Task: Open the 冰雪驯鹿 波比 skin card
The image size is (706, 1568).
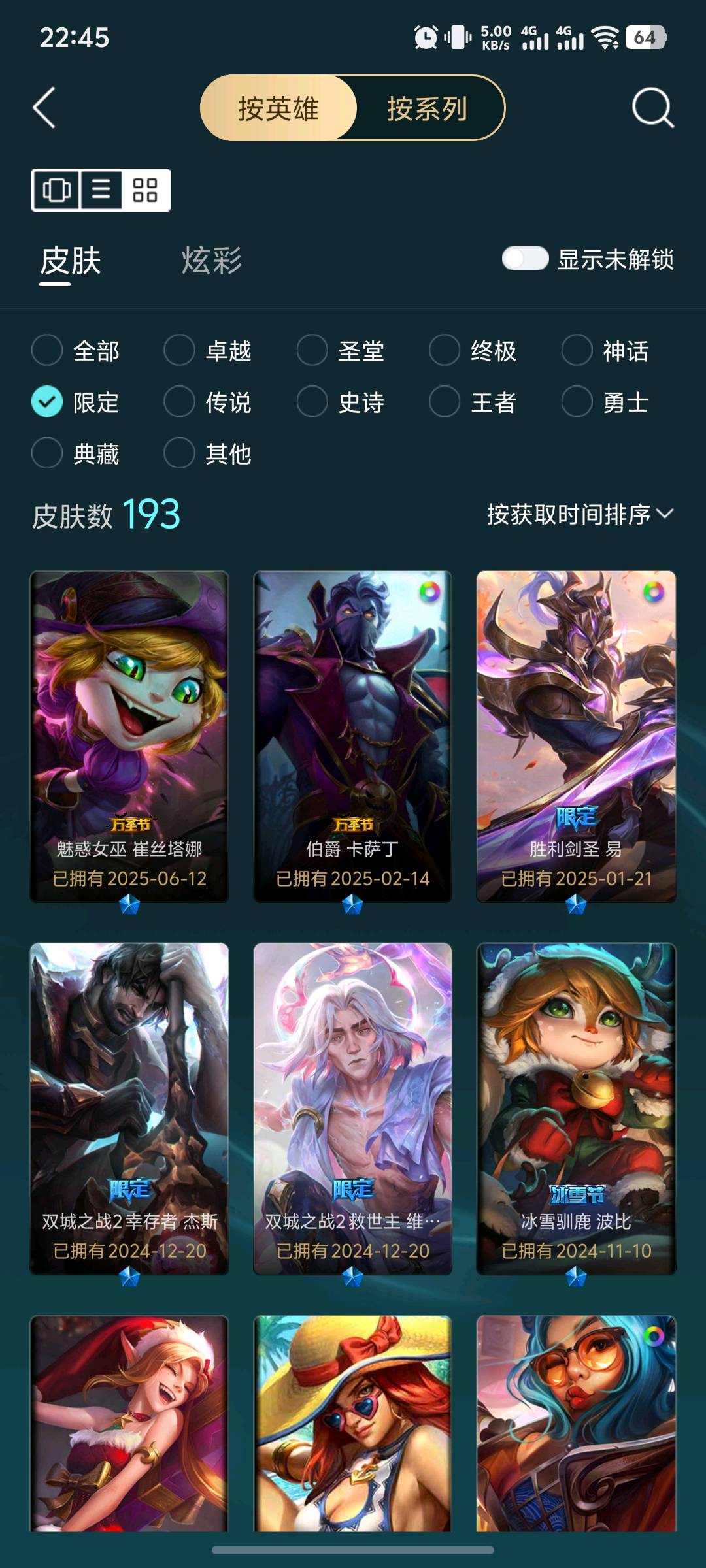Action: coord(576,1109)
